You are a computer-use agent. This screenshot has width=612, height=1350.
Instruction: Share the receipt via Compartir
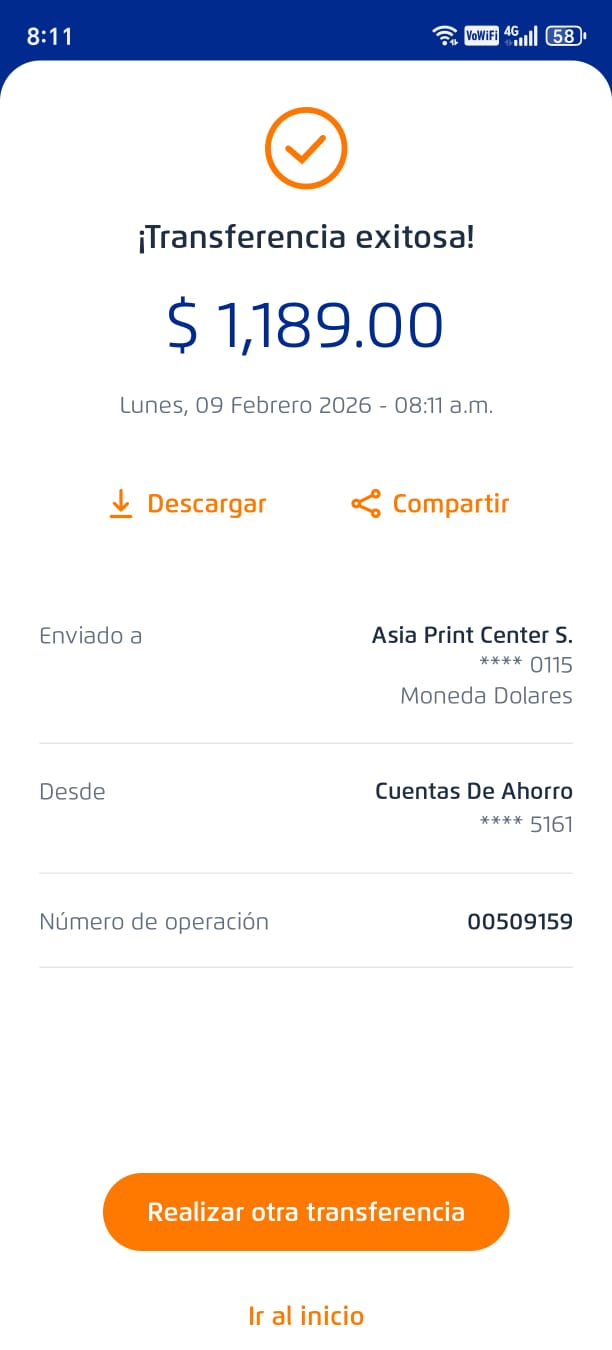430,504
